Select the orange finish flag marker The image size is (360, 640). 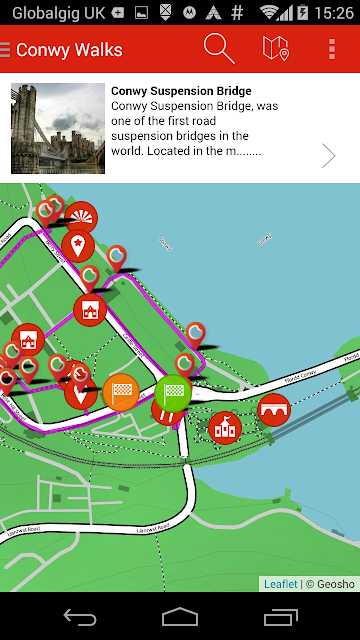[121, 392]
